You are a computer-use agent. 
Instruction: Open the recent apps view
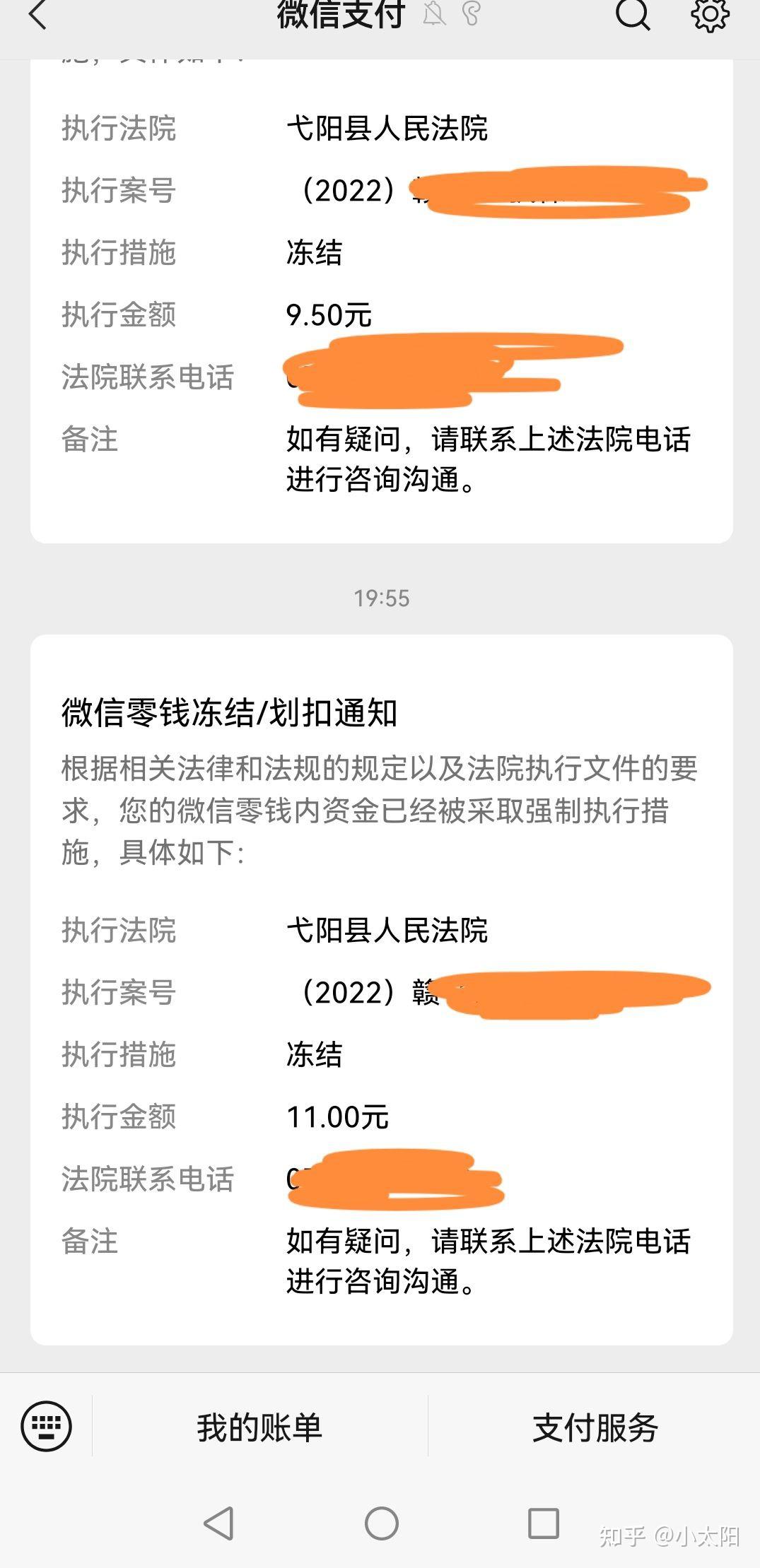click(x=544, y=1523)
